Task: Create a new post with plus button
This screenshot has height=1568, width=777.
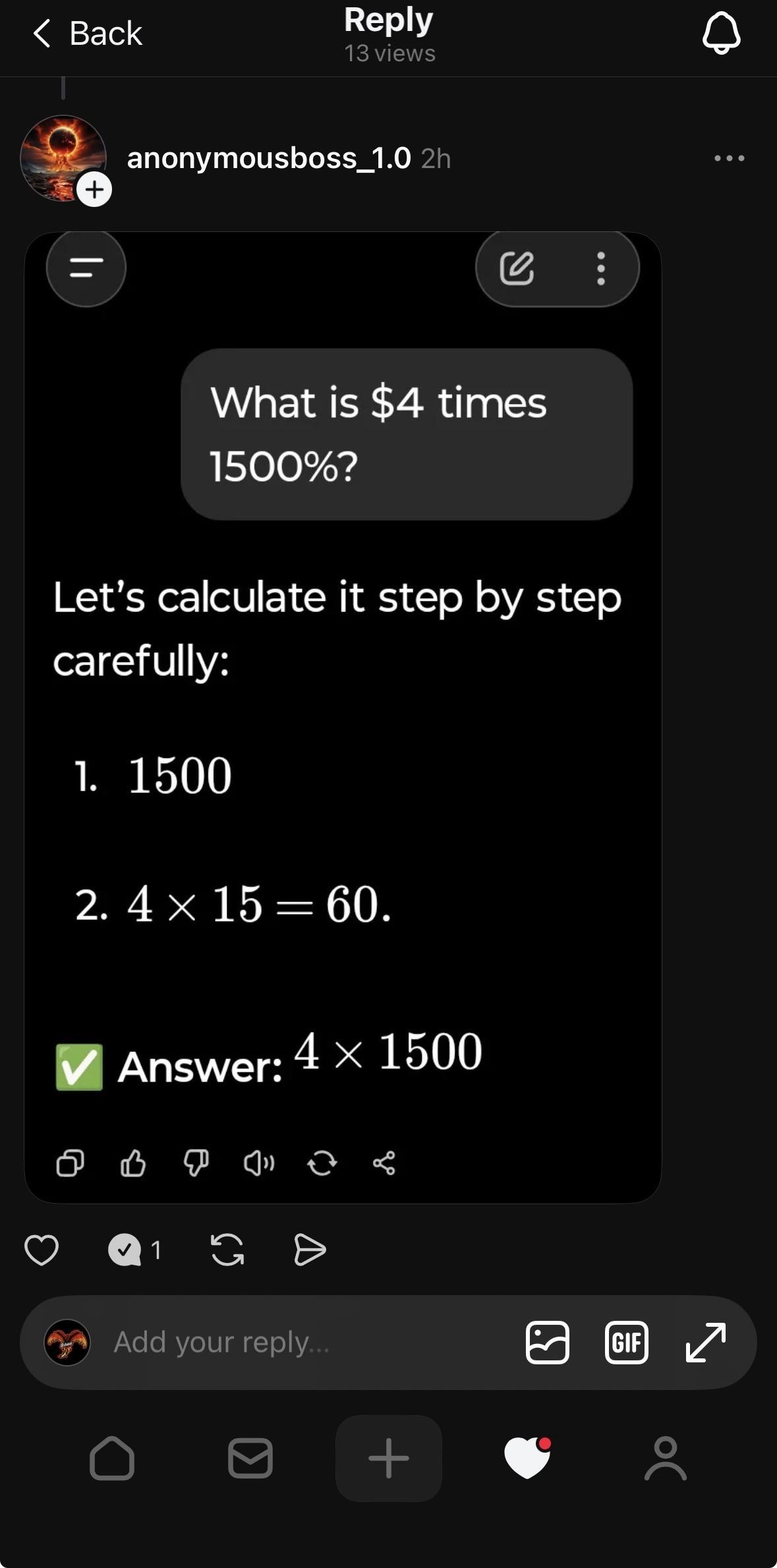Action: pyautogui.click(x=389, y=1459)
